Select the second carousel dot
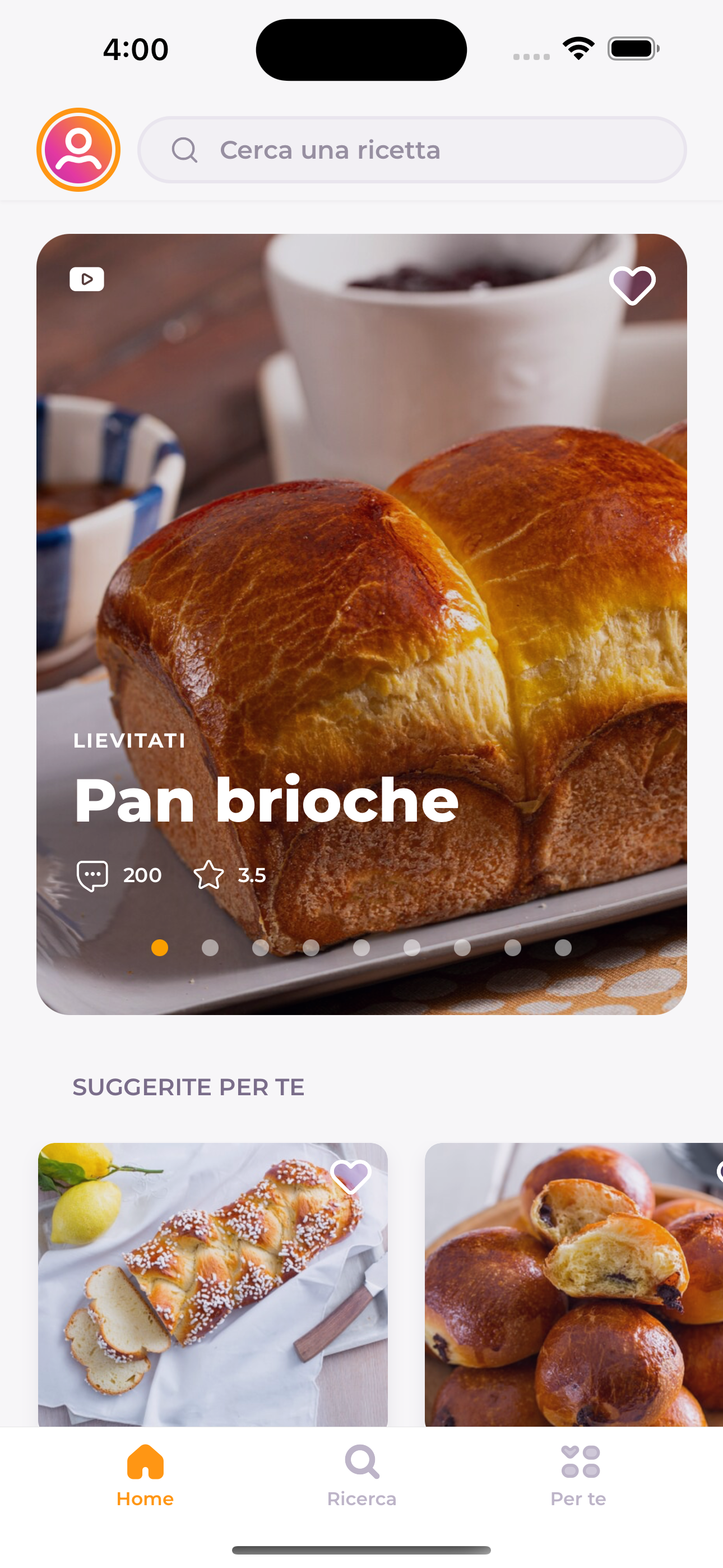This screenshot has height=1568, width=723. [210, 948]
